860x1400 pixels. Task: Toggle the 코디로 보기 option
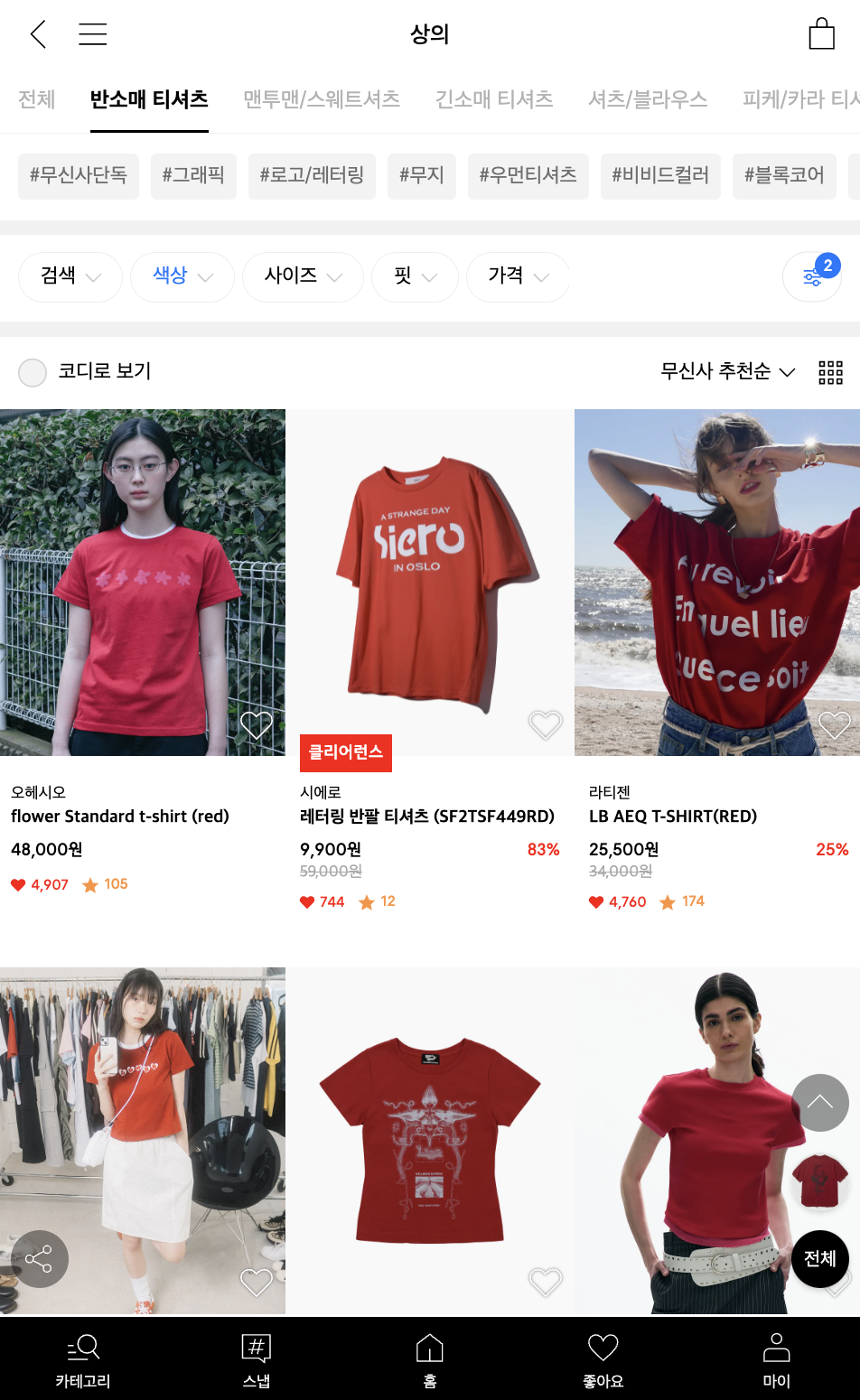pyautogui.click(x=33, y=372)
